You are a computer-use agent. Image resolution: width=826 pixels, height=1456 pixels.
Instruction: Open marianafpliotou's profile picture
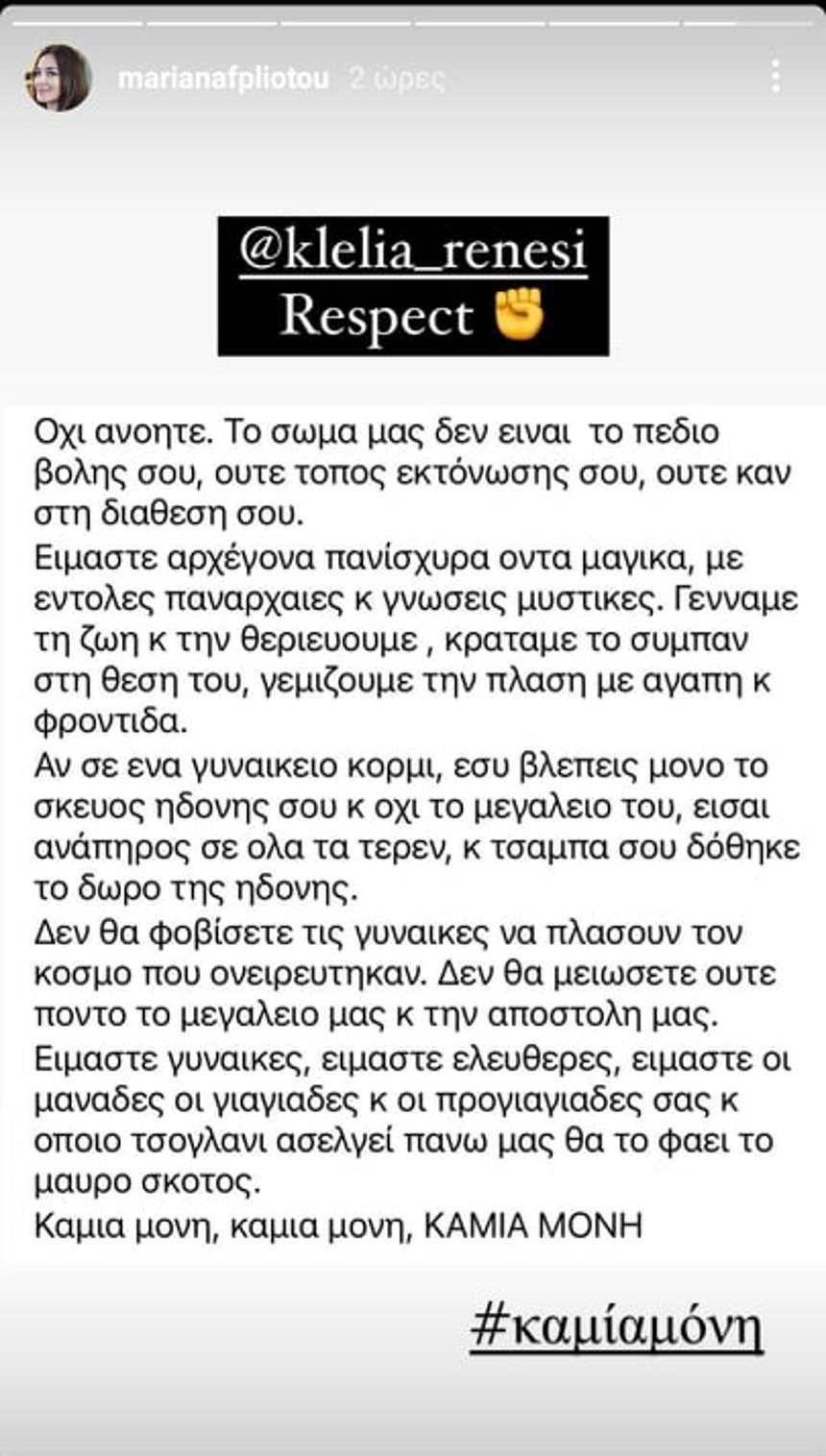pyautogui.click(x=58, y=78)
